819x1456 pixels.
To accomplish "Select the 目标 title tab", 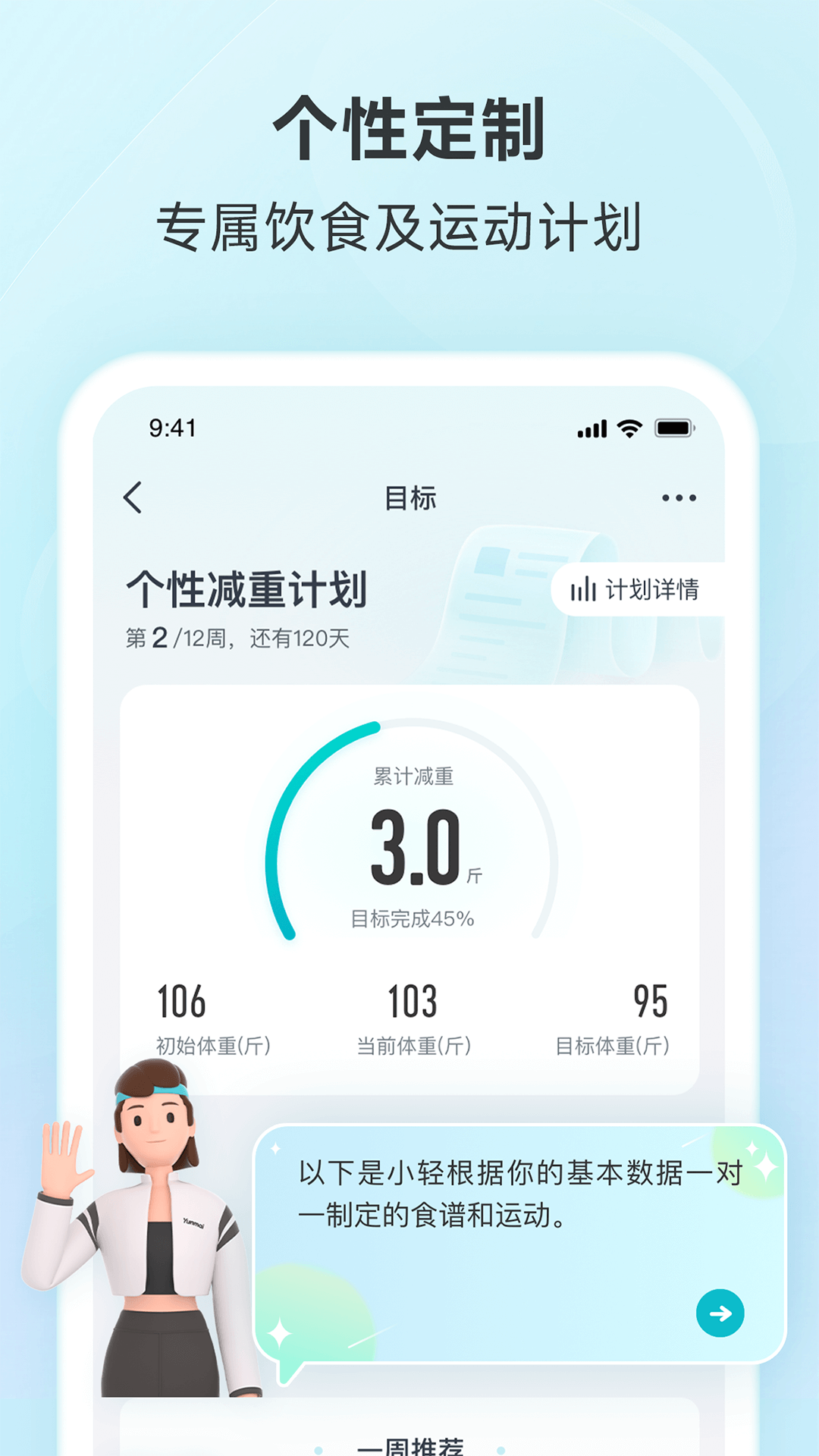I will (409, 497).
